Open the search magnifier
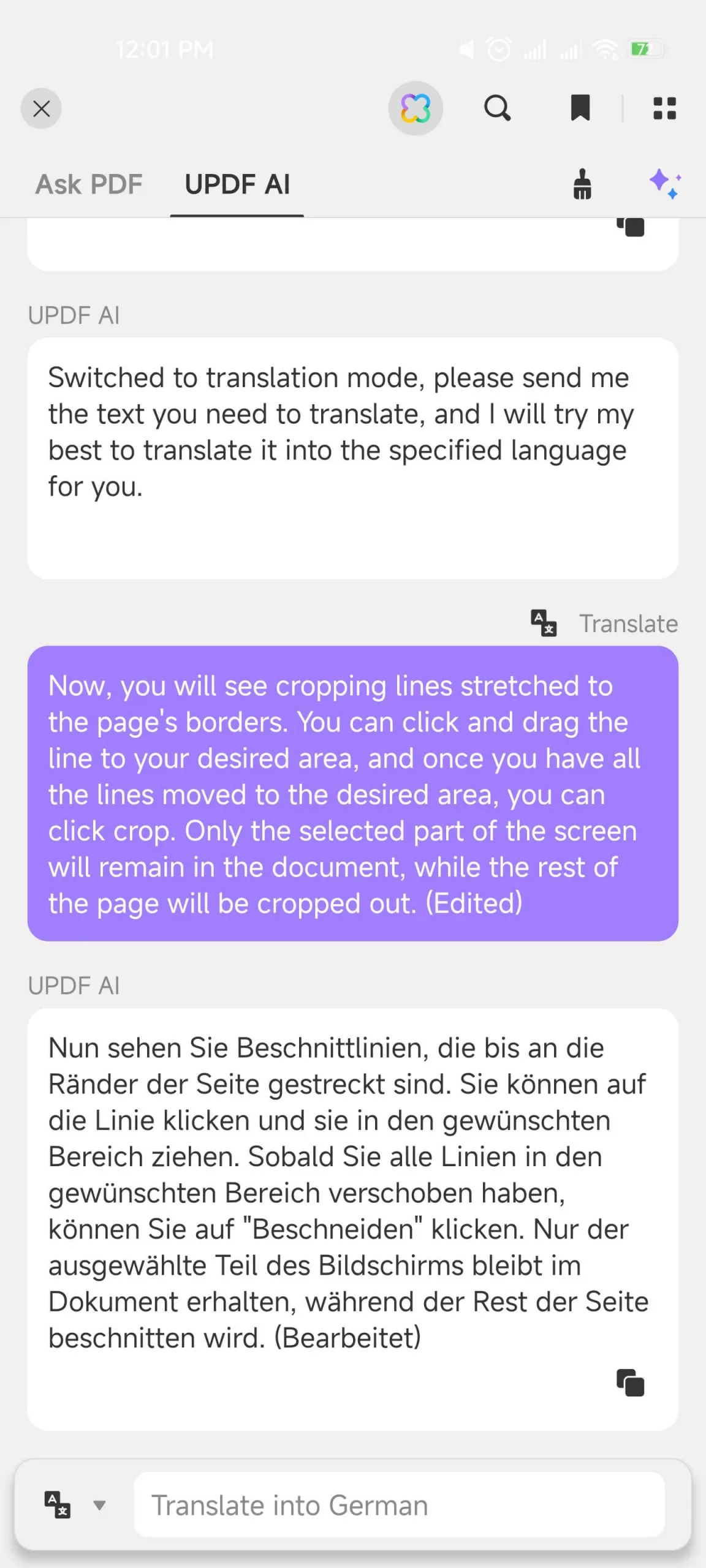This screenshot has height=1568, width=706. point(497,108)
